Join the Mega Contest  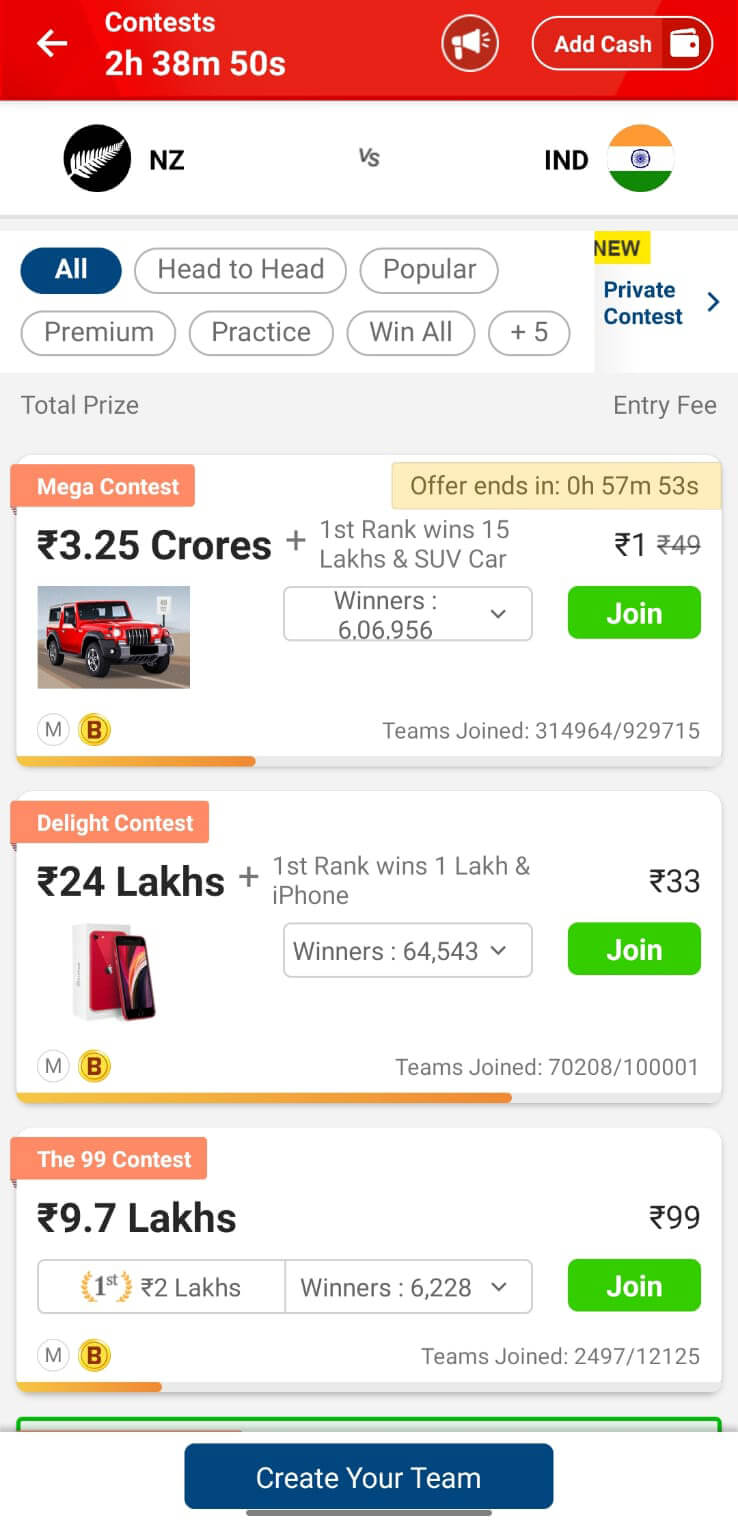pyautogui.click(x=634, y=613)
